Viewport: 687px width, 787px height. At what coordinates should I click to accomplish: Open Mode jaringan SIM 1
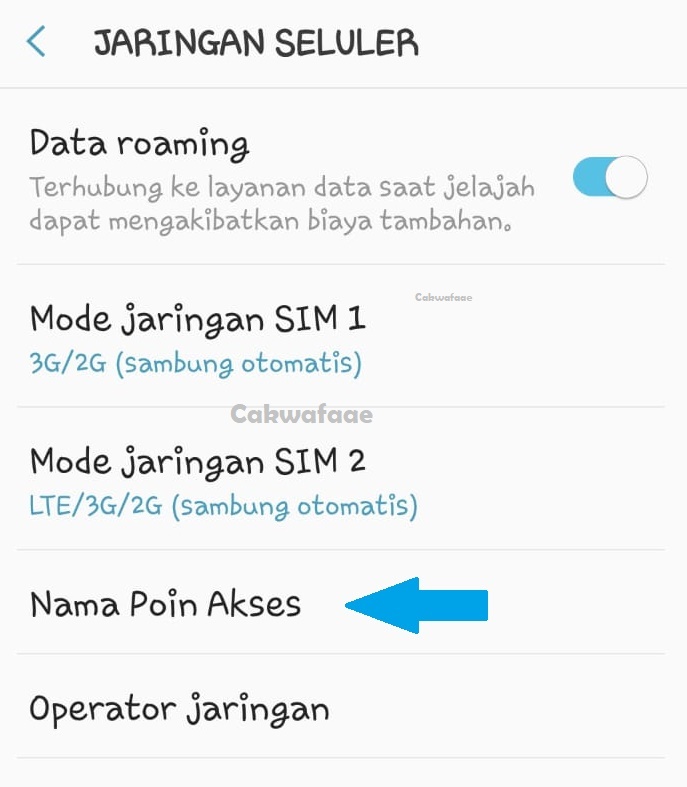[x=197, y=337]
